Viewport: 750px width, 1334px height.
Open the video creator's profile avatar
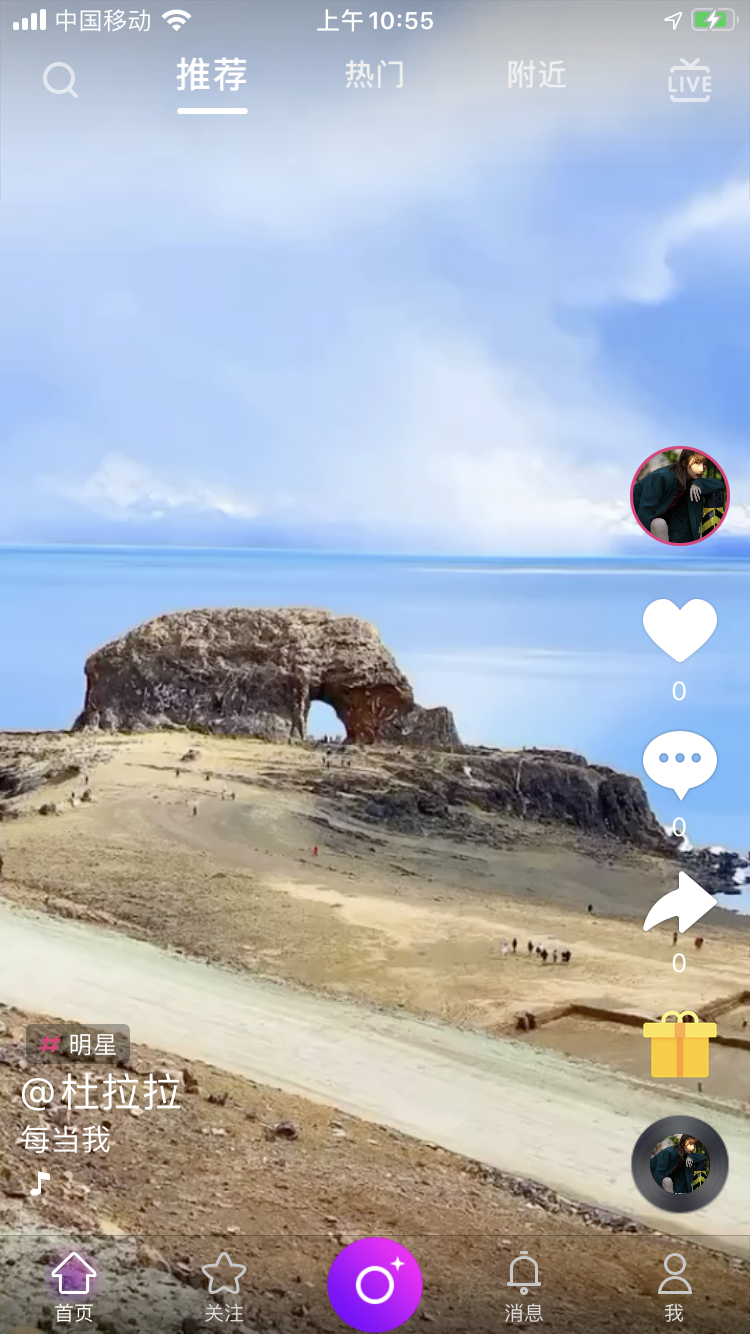coord(680,496)
